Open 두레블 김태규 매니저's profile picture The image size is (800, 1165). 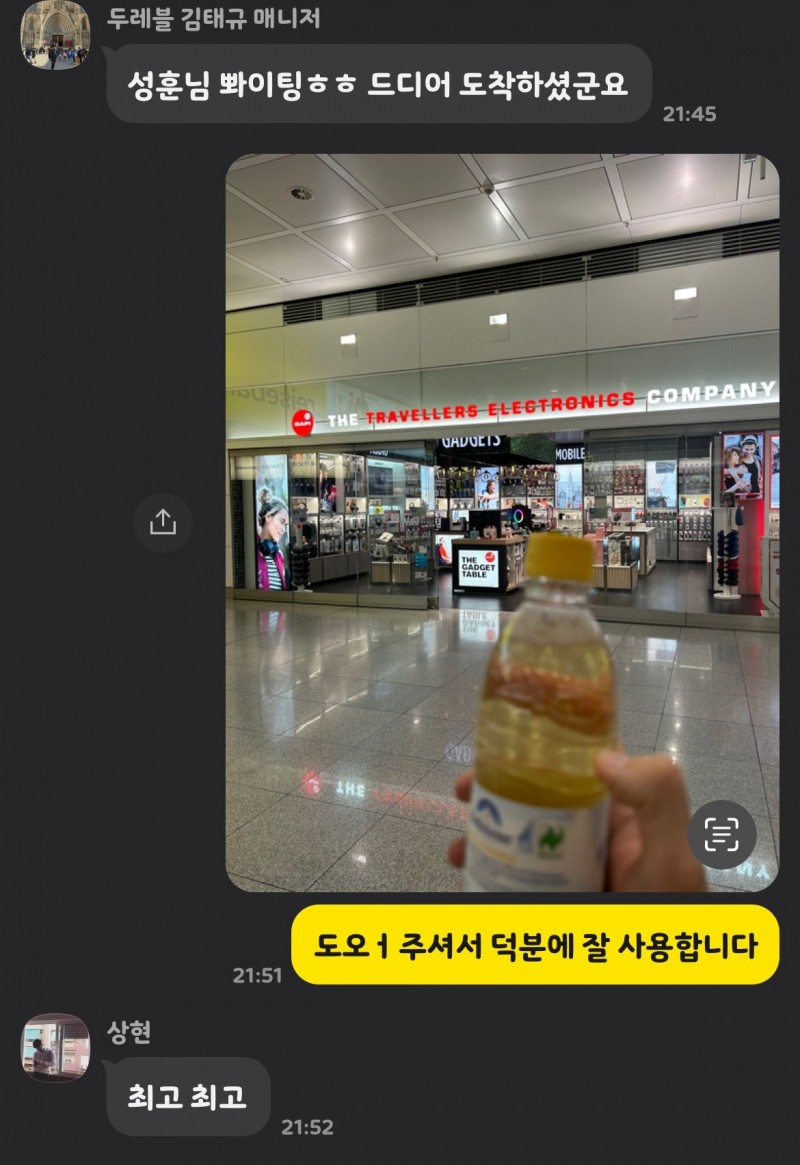55,35
